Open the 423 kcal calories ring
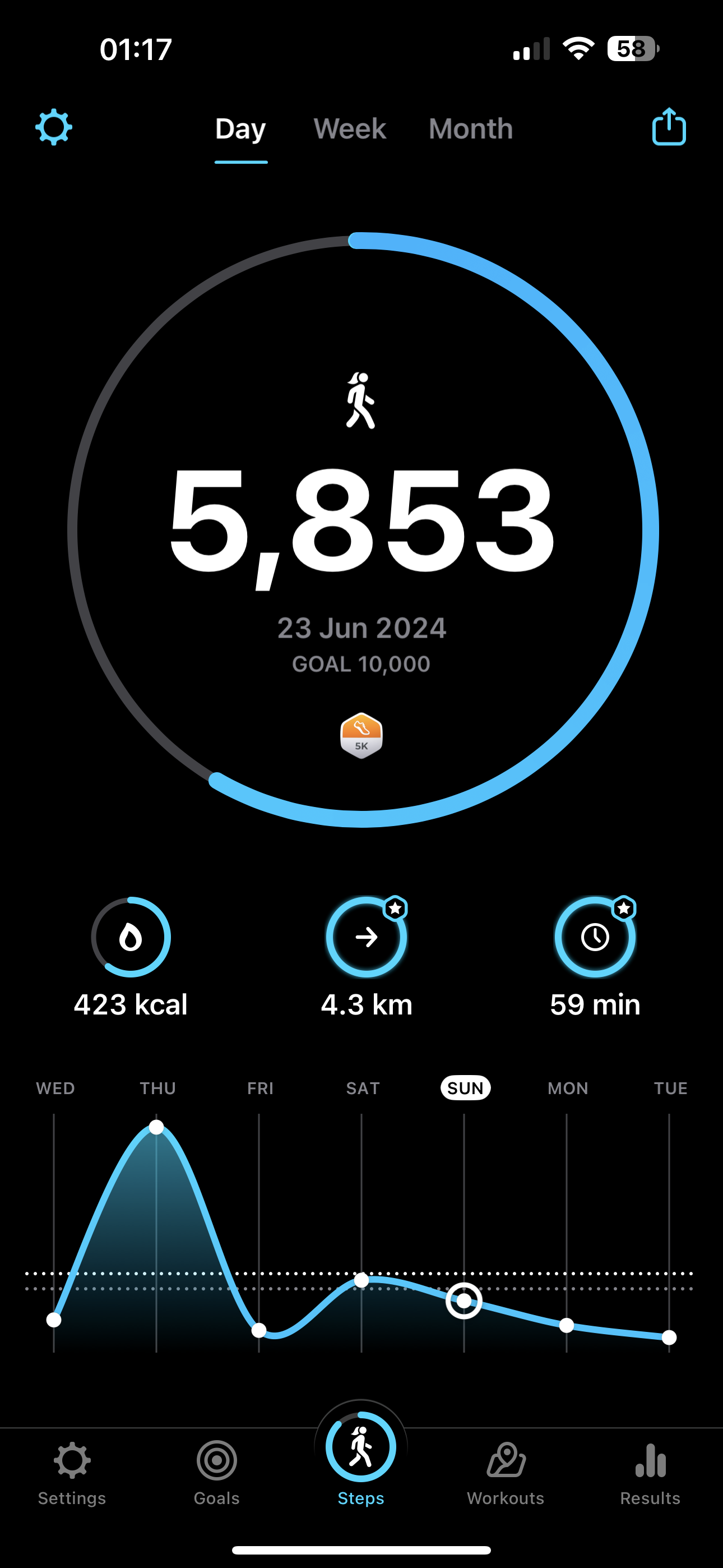Image resolution: width=723 pixels, height=1568 pixels. (x=131, y=938)
